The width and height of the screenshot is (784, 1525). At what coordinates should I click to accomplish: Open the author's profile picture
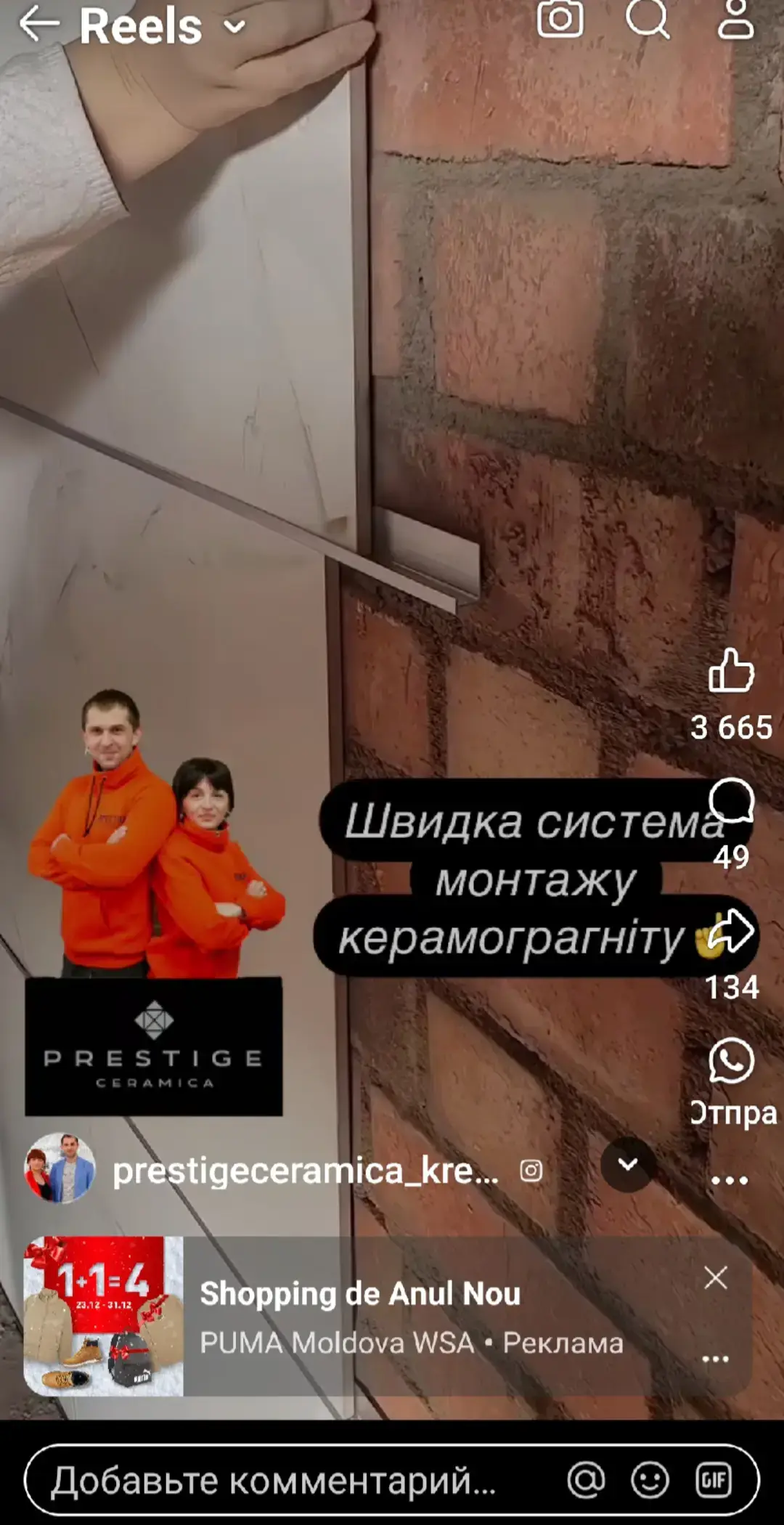point(60,1168)
